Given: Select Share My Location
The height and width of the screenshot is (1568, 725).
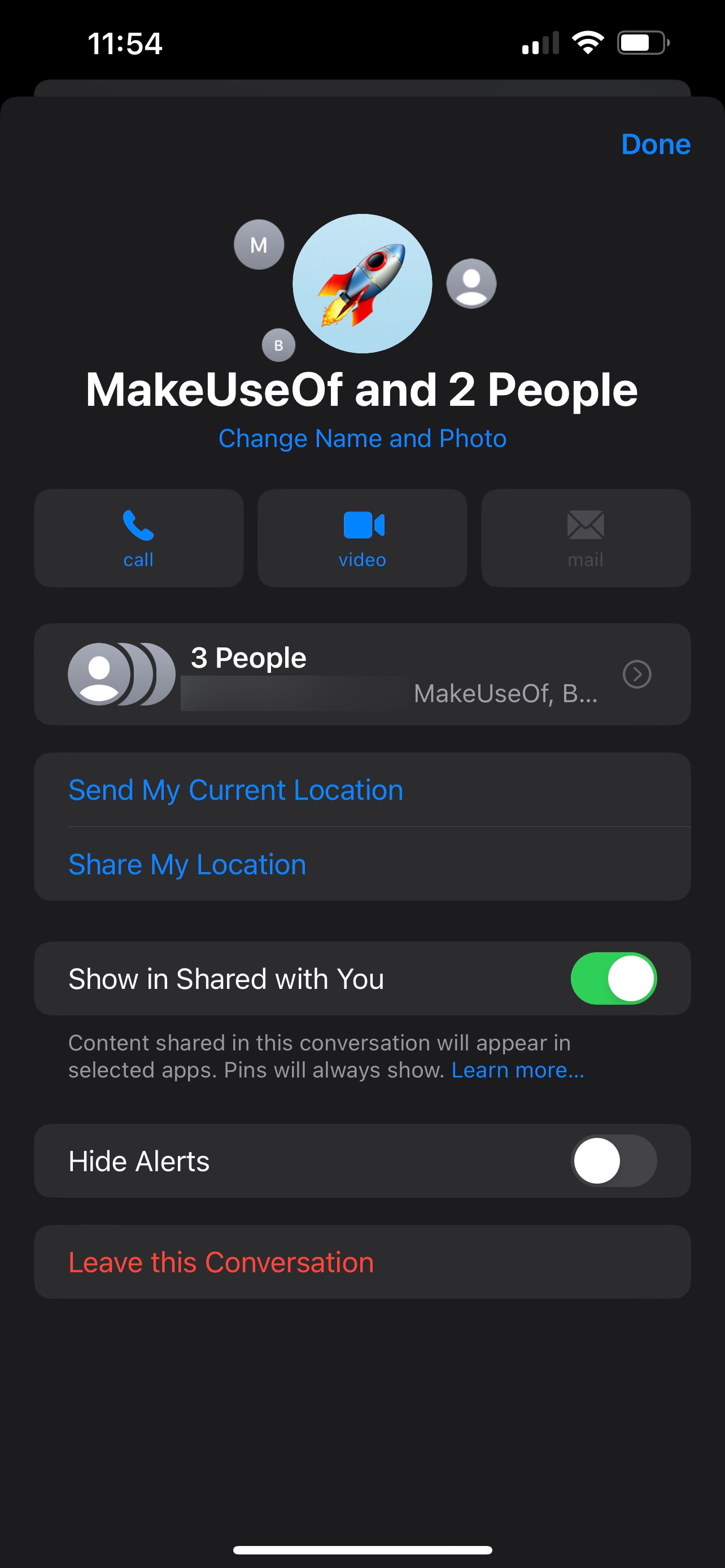Looking at the screenshot, I should pos(187,864).
